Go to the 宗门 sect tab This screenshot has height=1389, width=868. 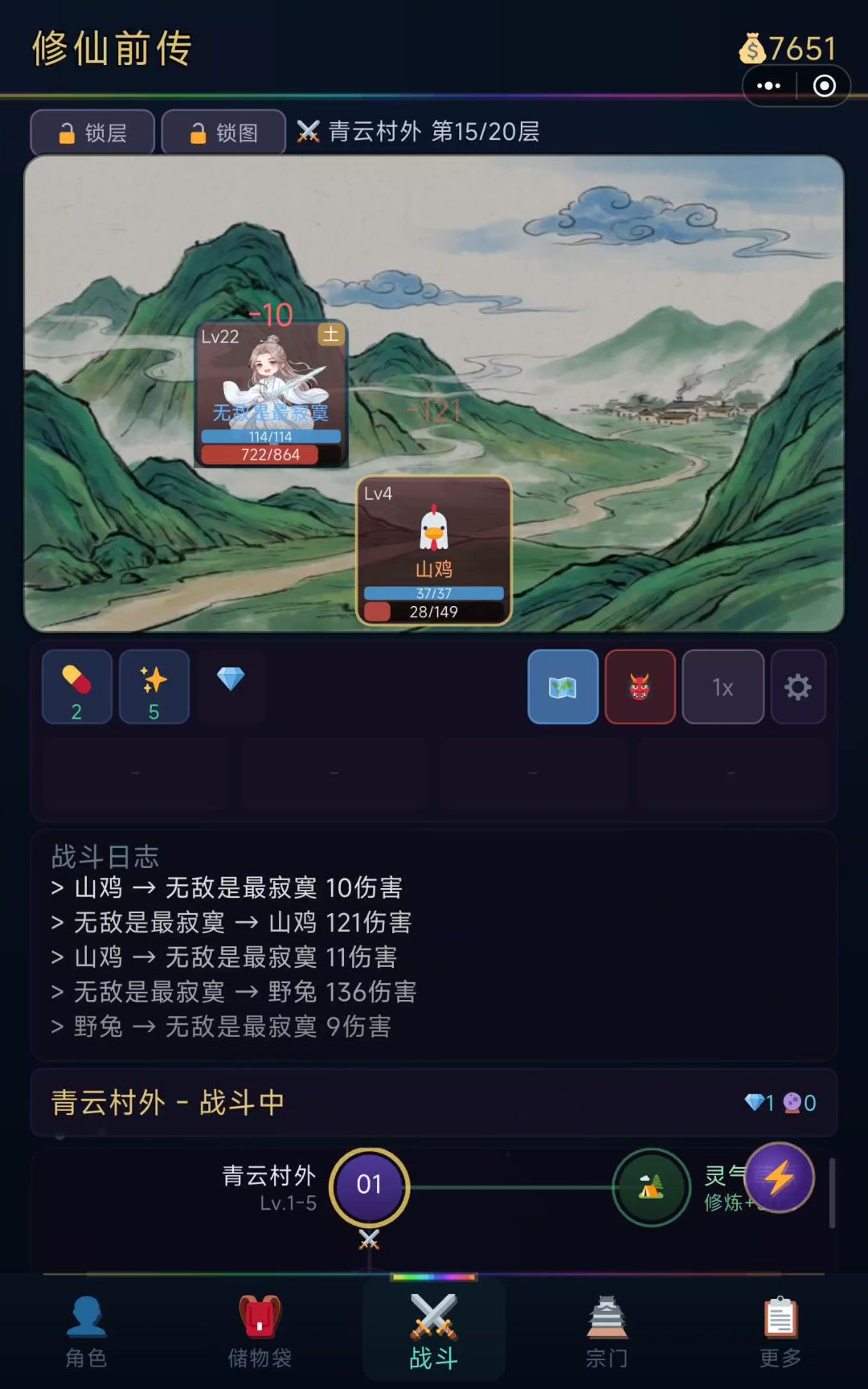coord(607,1331)
